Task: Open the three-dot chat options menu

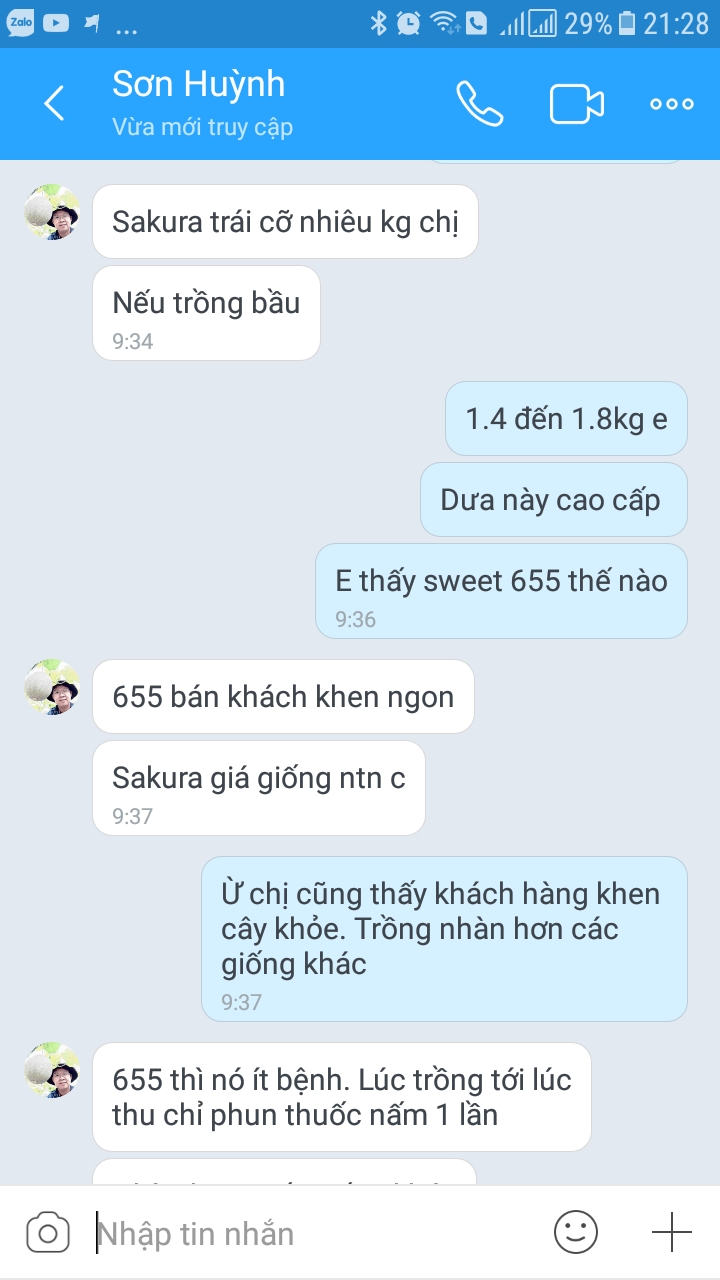Action: tap(671, 104)
